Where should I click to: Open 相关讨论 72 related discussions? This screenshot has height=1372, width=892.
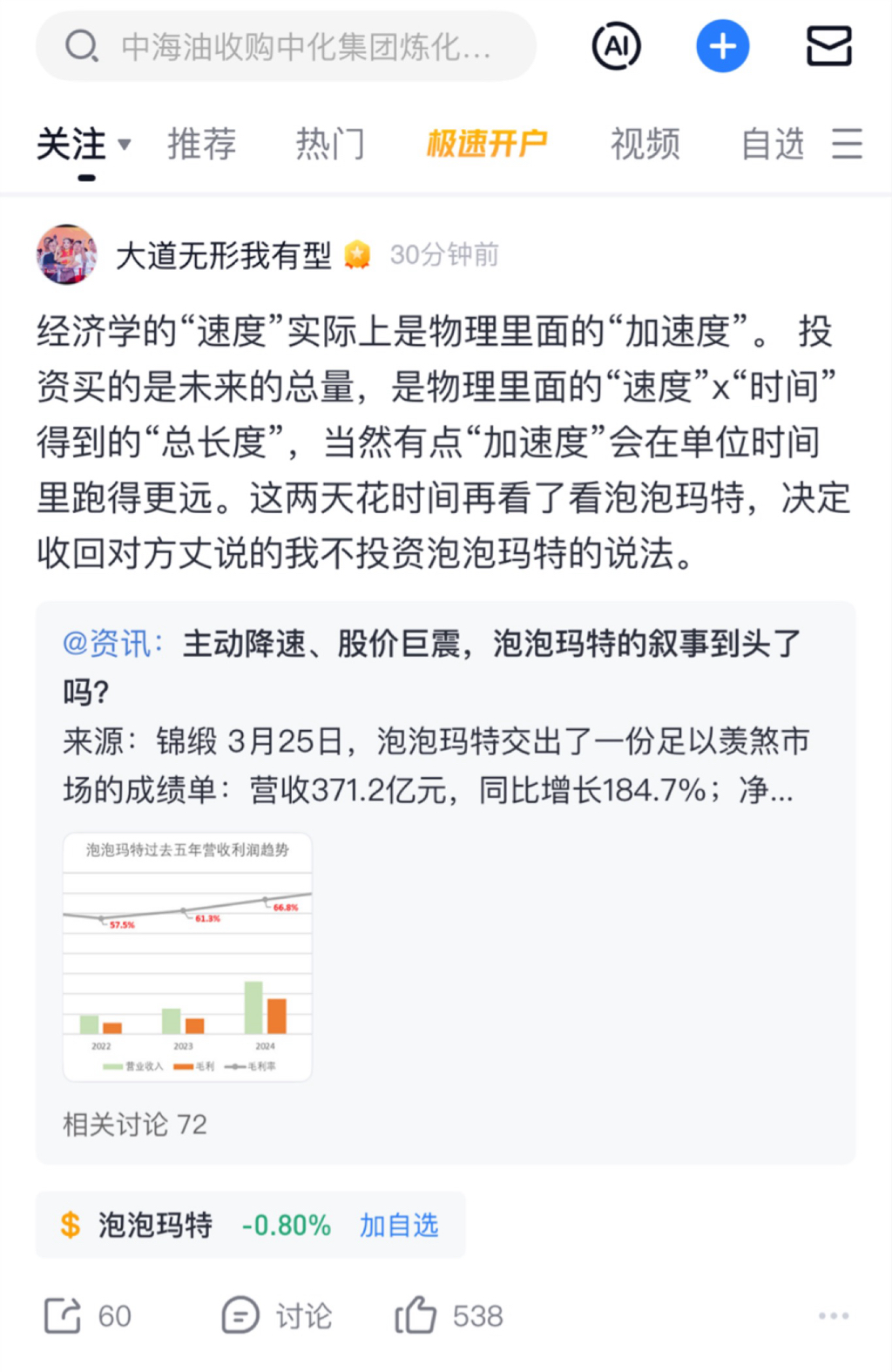coord(135,1125)
